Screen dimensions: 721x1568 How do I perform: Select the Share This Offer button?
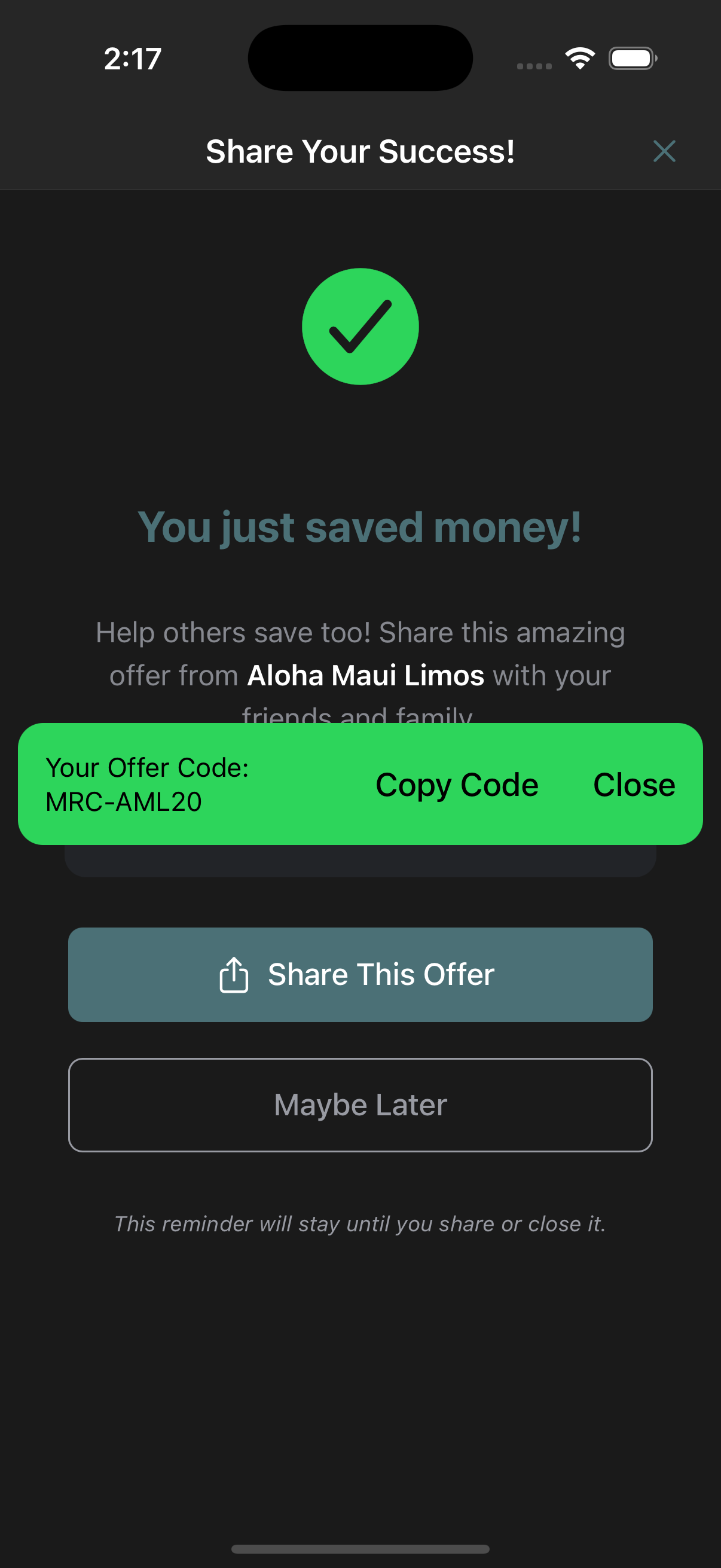click(x=360, y=975)
